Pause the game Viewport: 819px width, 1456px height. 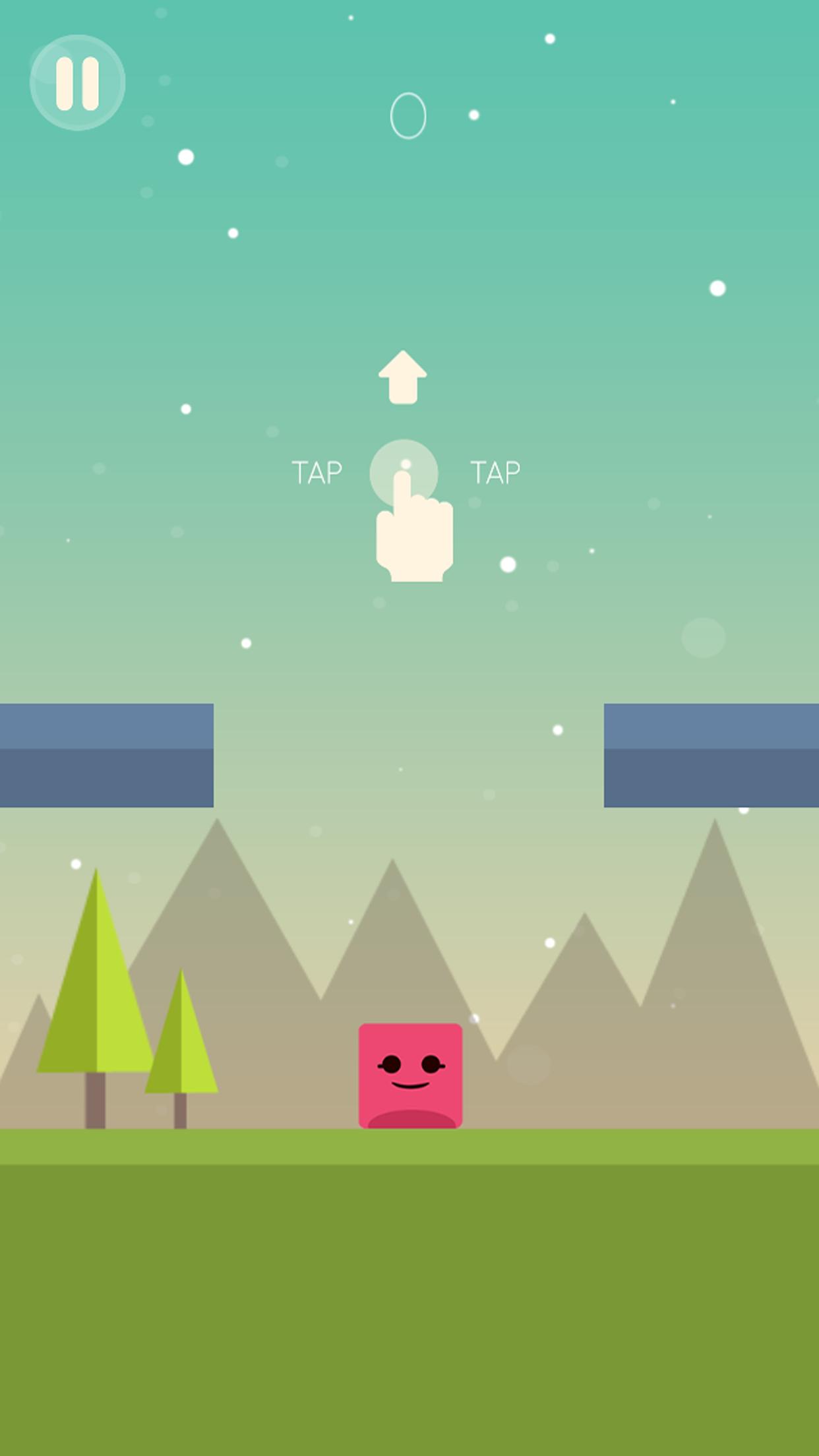(77, 83)
